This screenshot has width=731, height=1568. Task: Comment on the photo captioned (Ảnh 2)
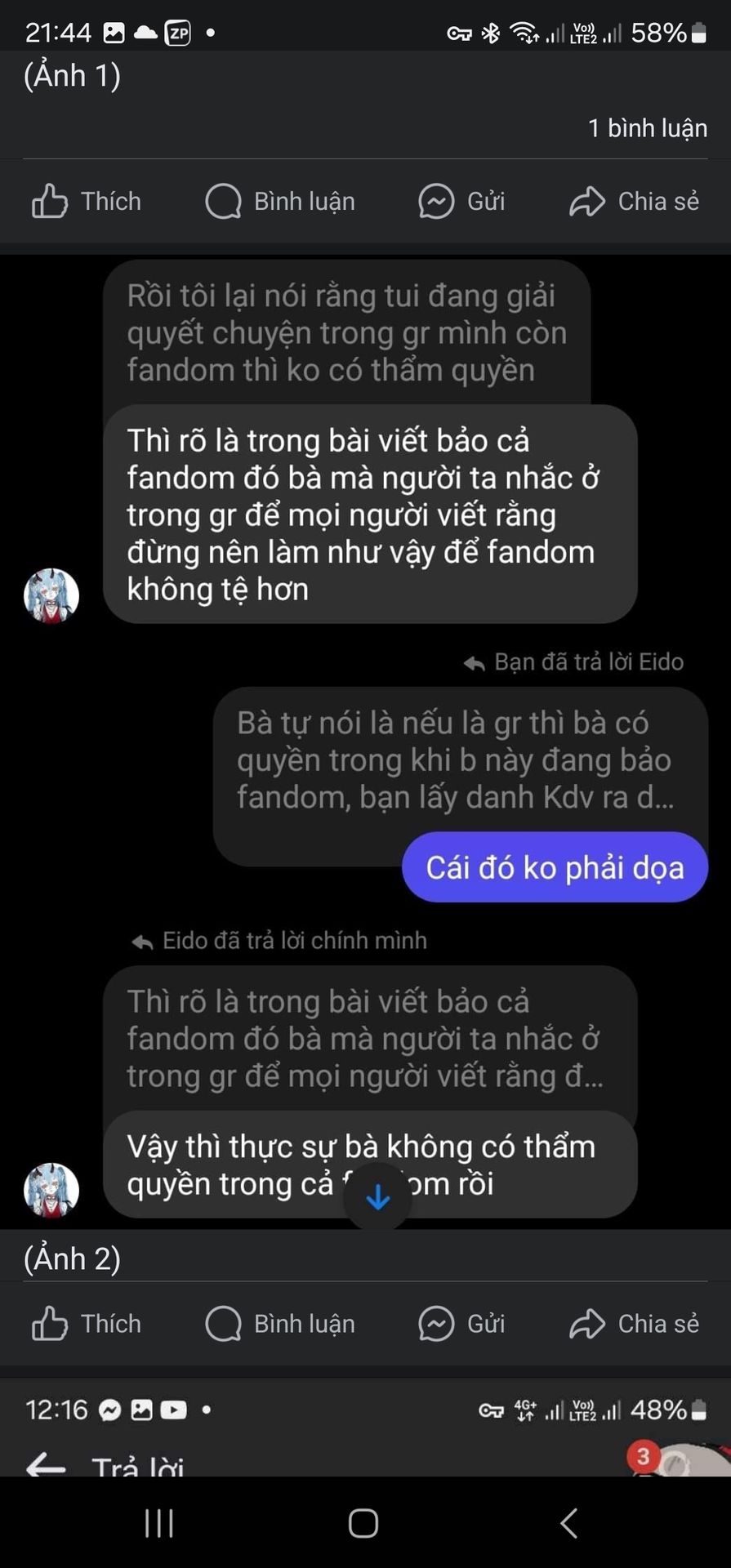(x=280, y=1324)
